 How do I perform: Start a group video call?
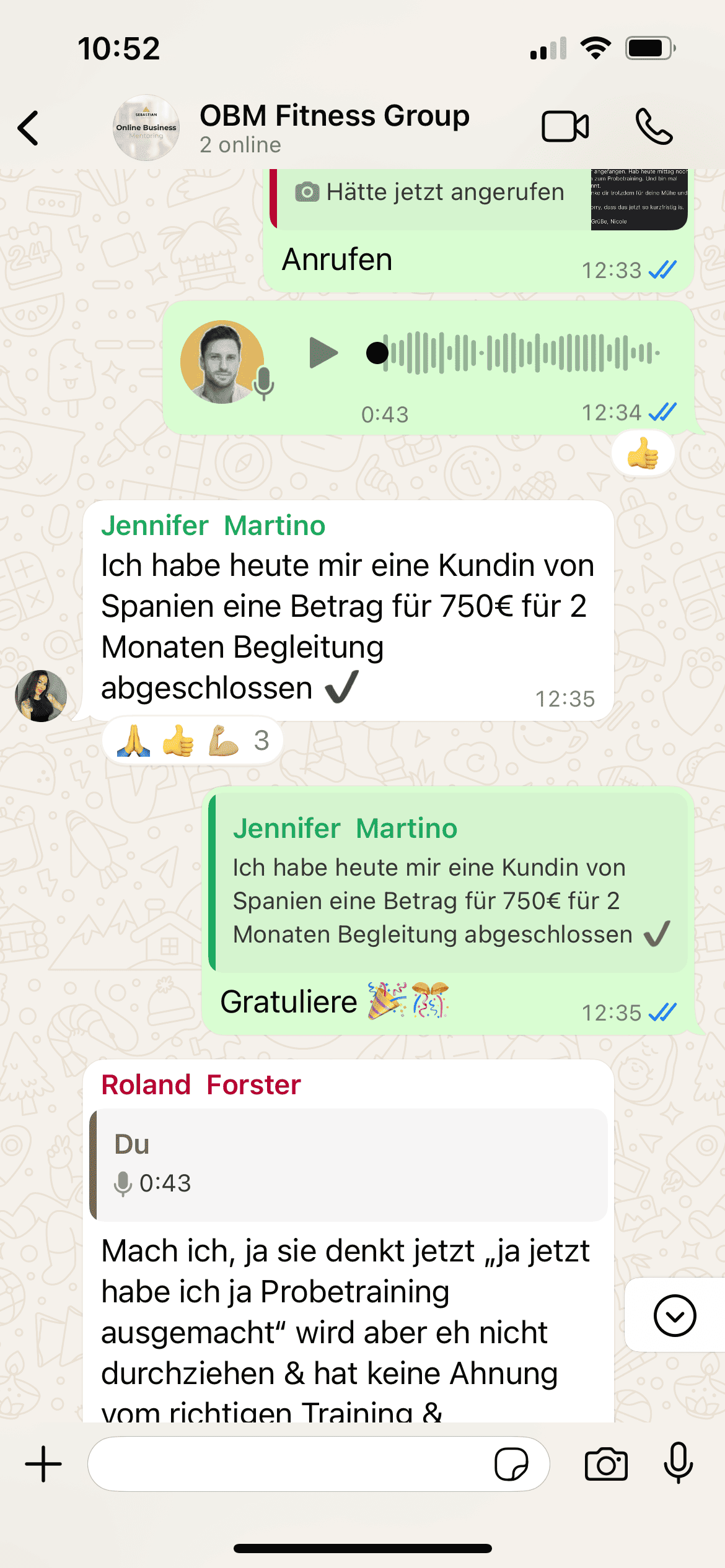565,127
